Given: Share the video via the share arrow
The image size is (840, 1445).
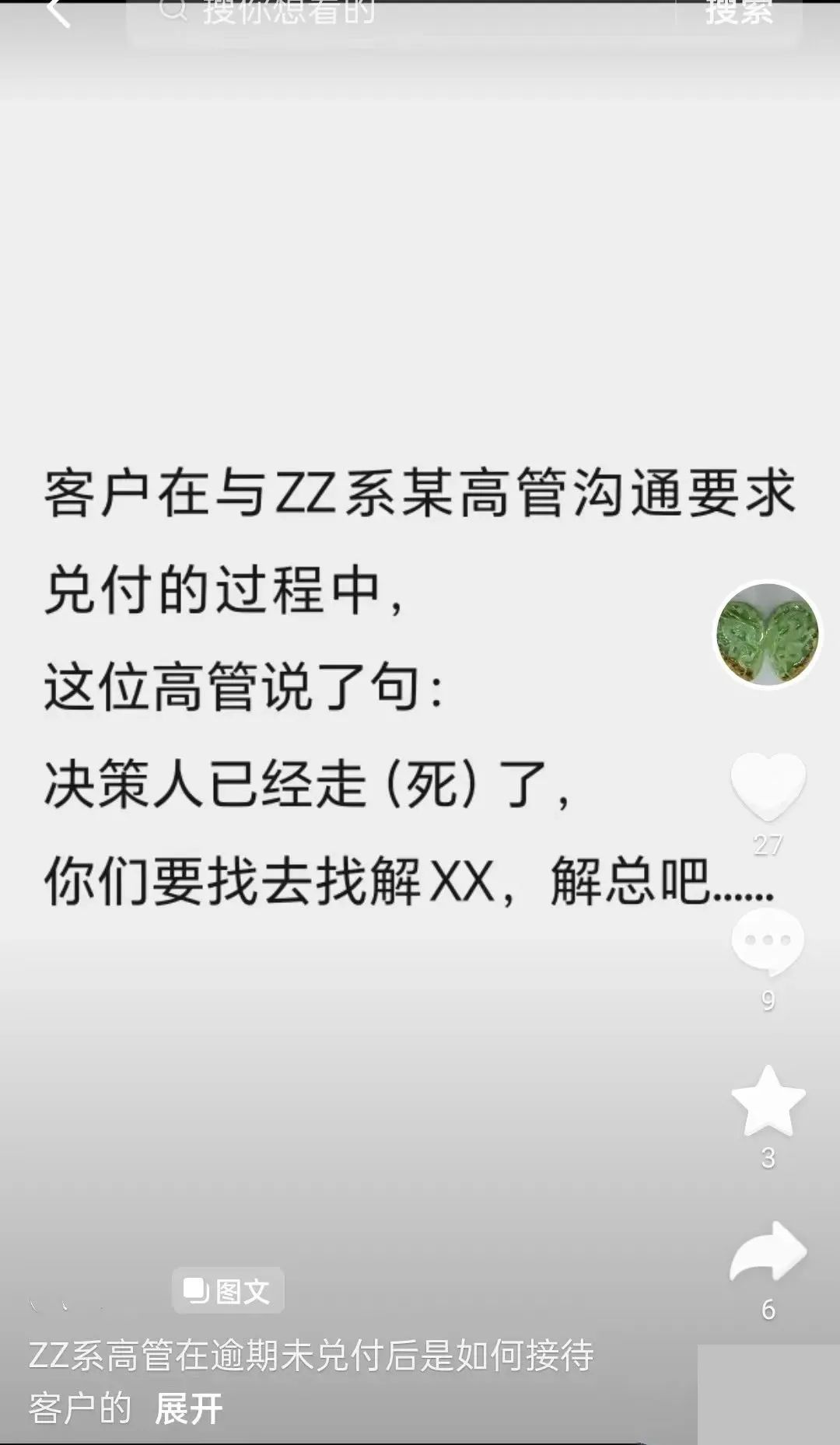Looking at the screenshot, I should click(x=770, y=1252).
